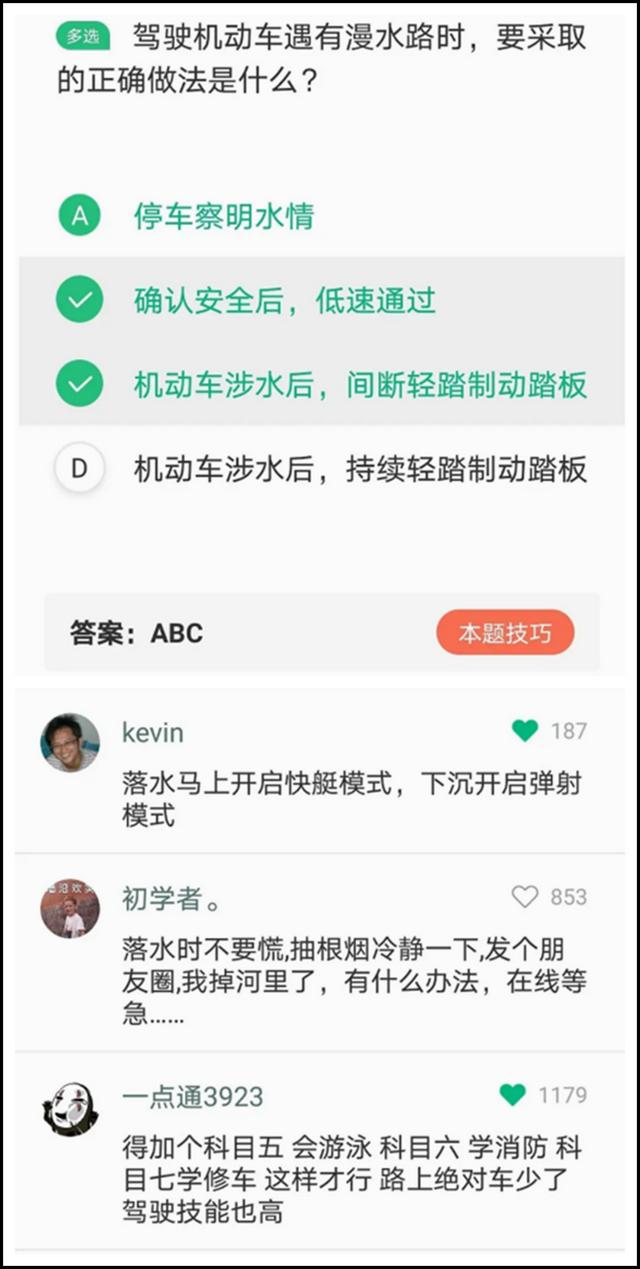The image size is (640, 1269).
Task: Deselect option 确认安全后，低速通过
Action: [80, 301]
